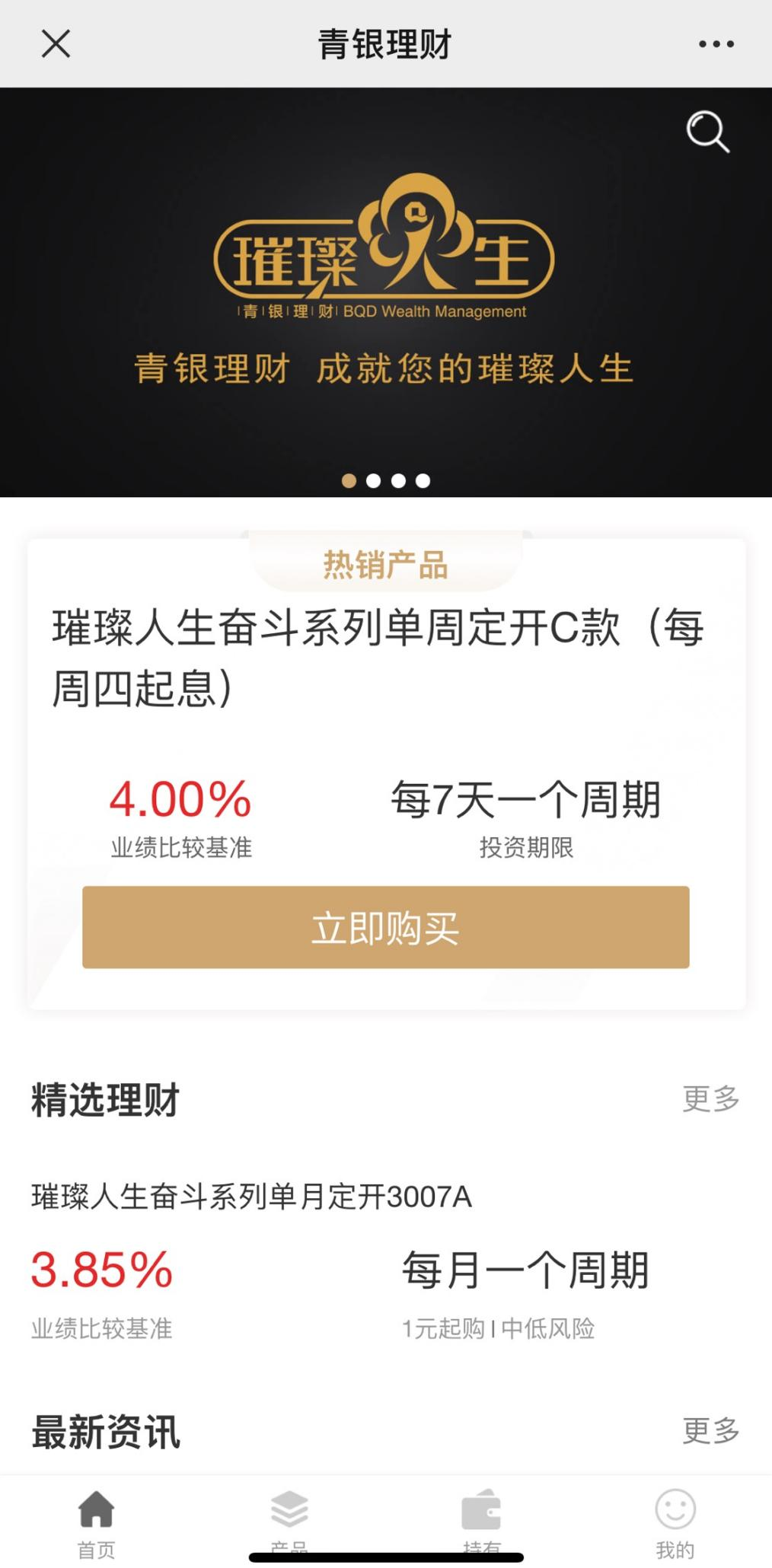
Task: Open the 单周定开C款 hot product card
Action: pos(378,656)
